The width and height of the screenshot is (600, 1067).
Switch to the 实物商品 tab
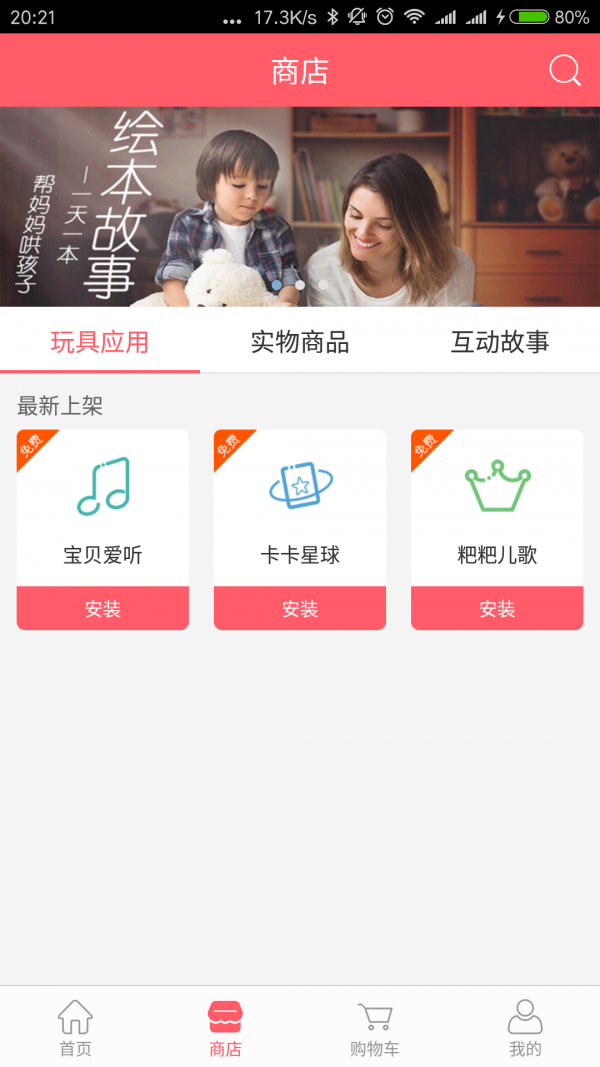[300, 342]
